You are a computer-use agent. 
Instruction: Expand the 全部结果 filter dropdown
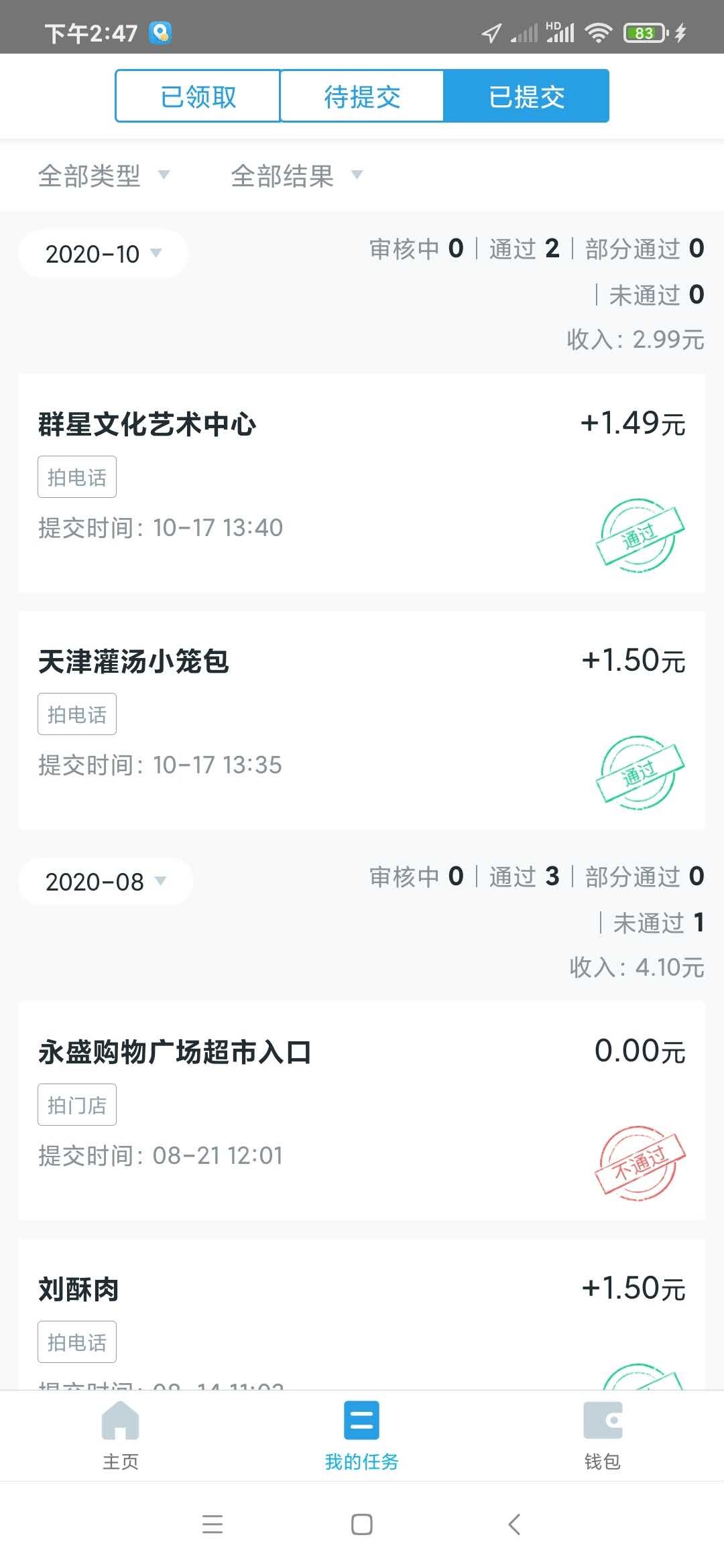296,176
